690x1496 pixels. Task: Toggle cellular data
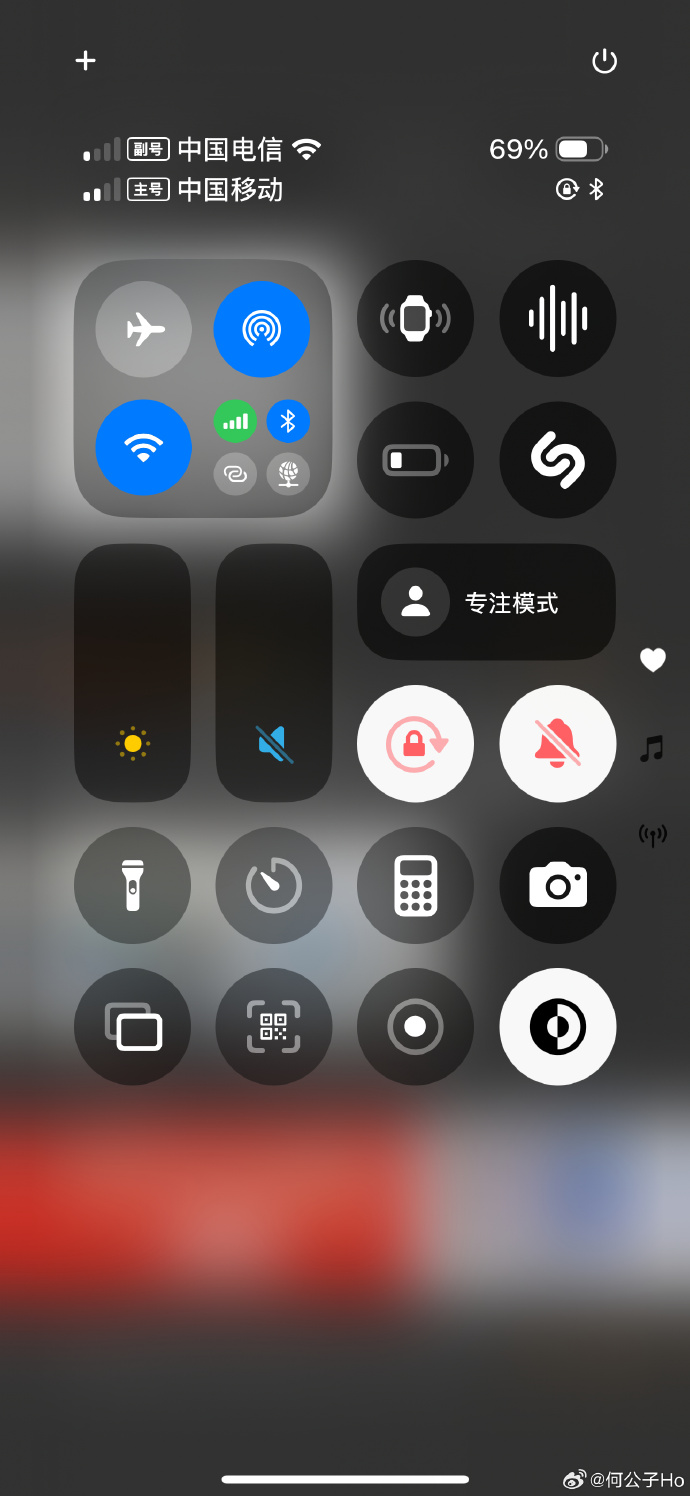tap(236, 422)
